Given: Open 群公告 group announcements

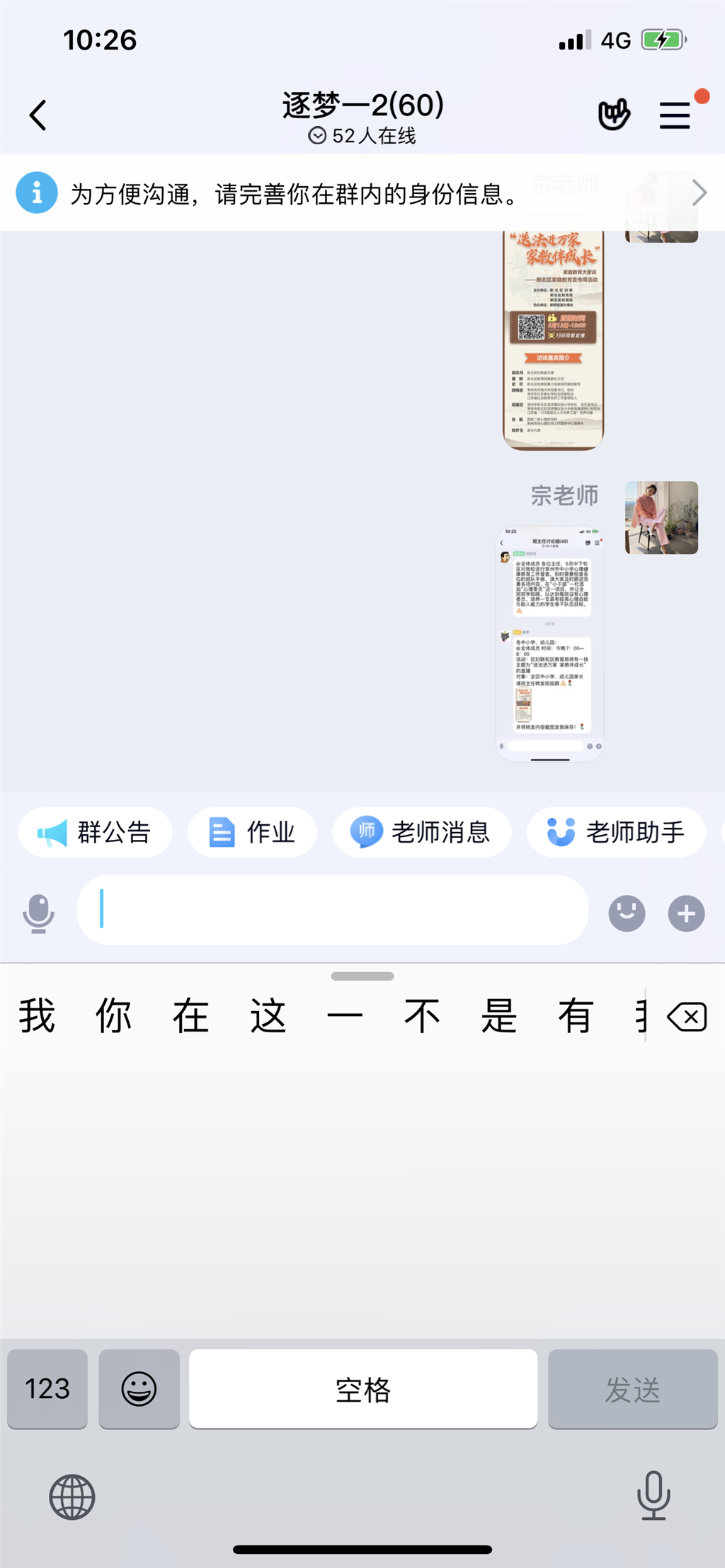Looking at the screenshot, I should tap(95, 832).
